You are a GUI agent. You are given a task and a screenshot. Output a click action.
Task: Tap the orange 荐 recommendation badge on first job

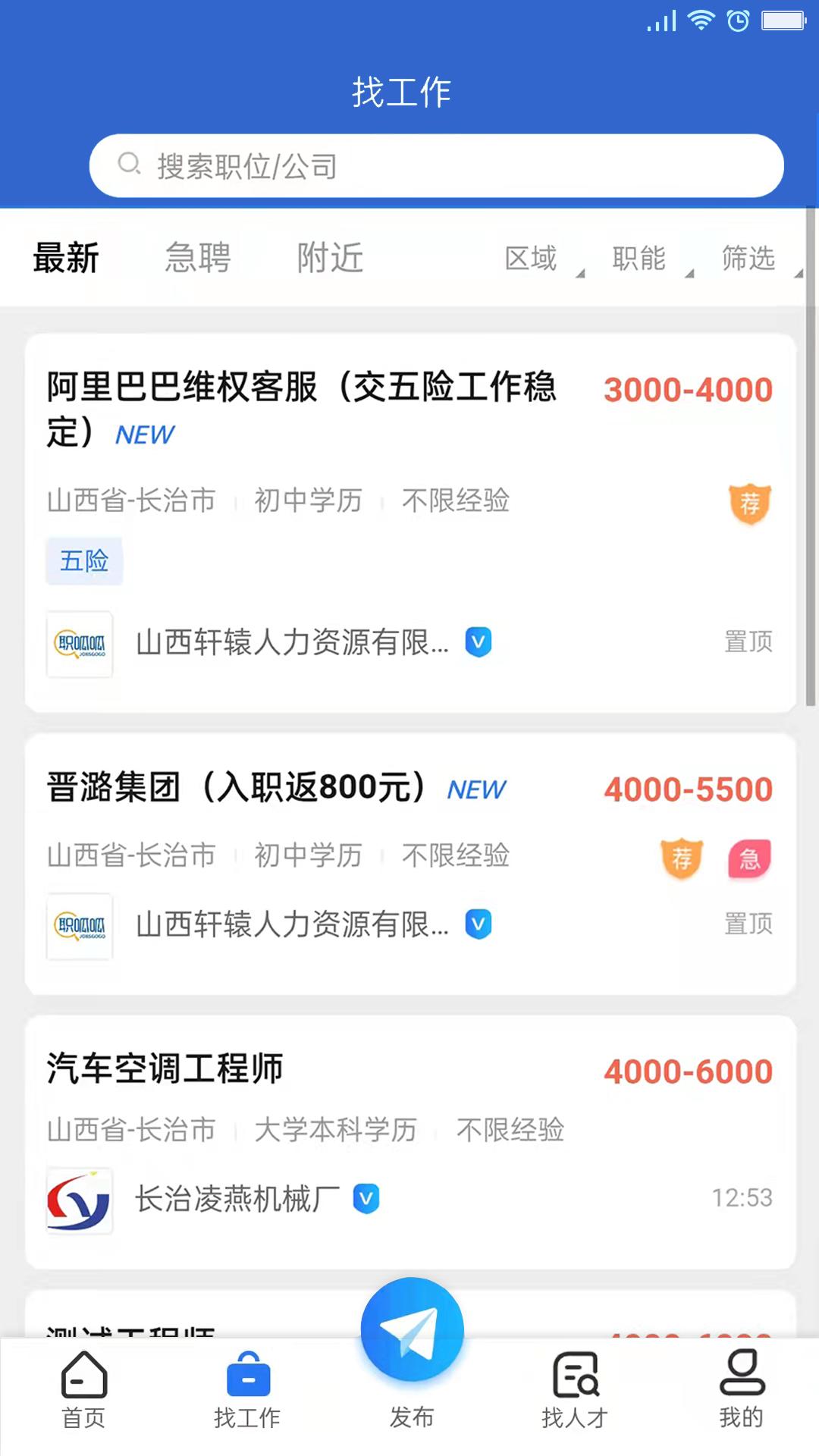749,502
